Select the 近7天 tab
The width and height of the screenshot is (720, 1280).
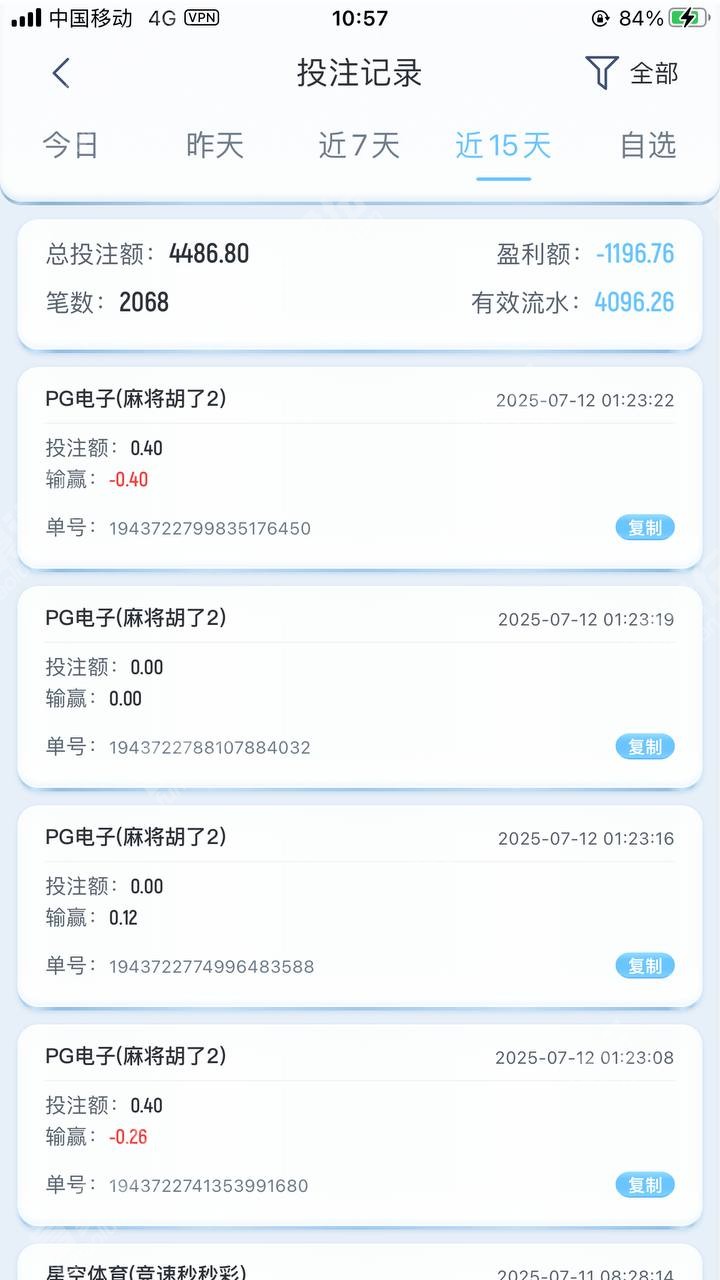coord(359,146)
